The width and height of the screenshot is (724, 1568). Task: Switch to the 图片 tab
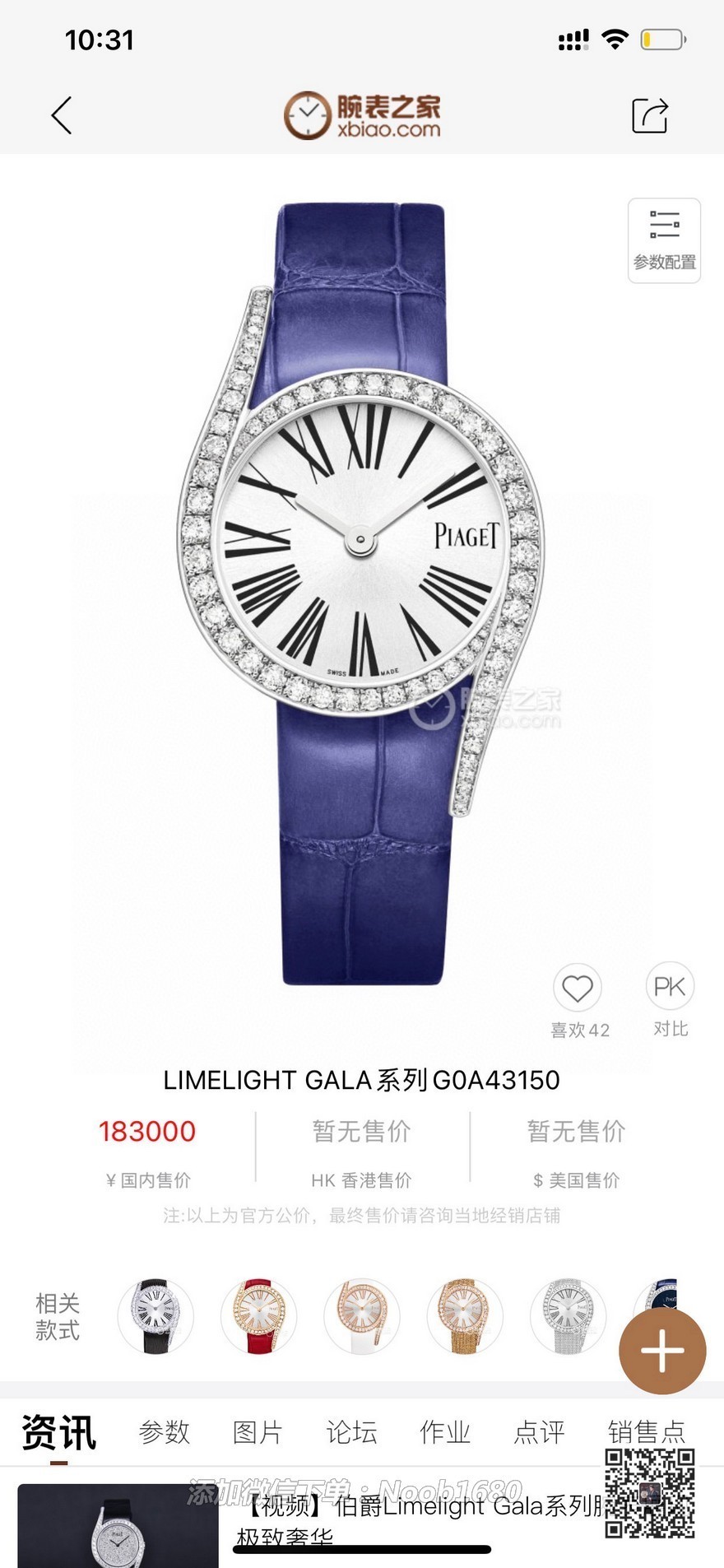click(258, 1432)
